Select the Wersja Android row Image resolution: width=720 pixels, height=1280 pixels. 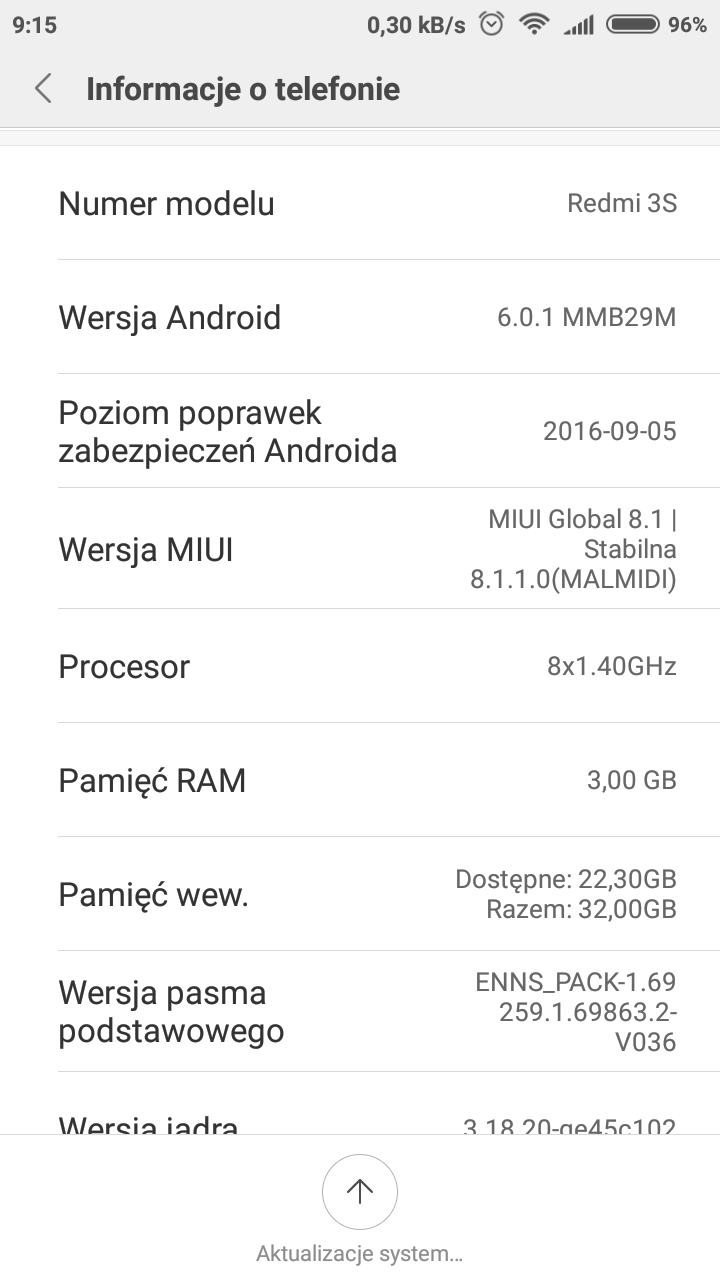360,318
